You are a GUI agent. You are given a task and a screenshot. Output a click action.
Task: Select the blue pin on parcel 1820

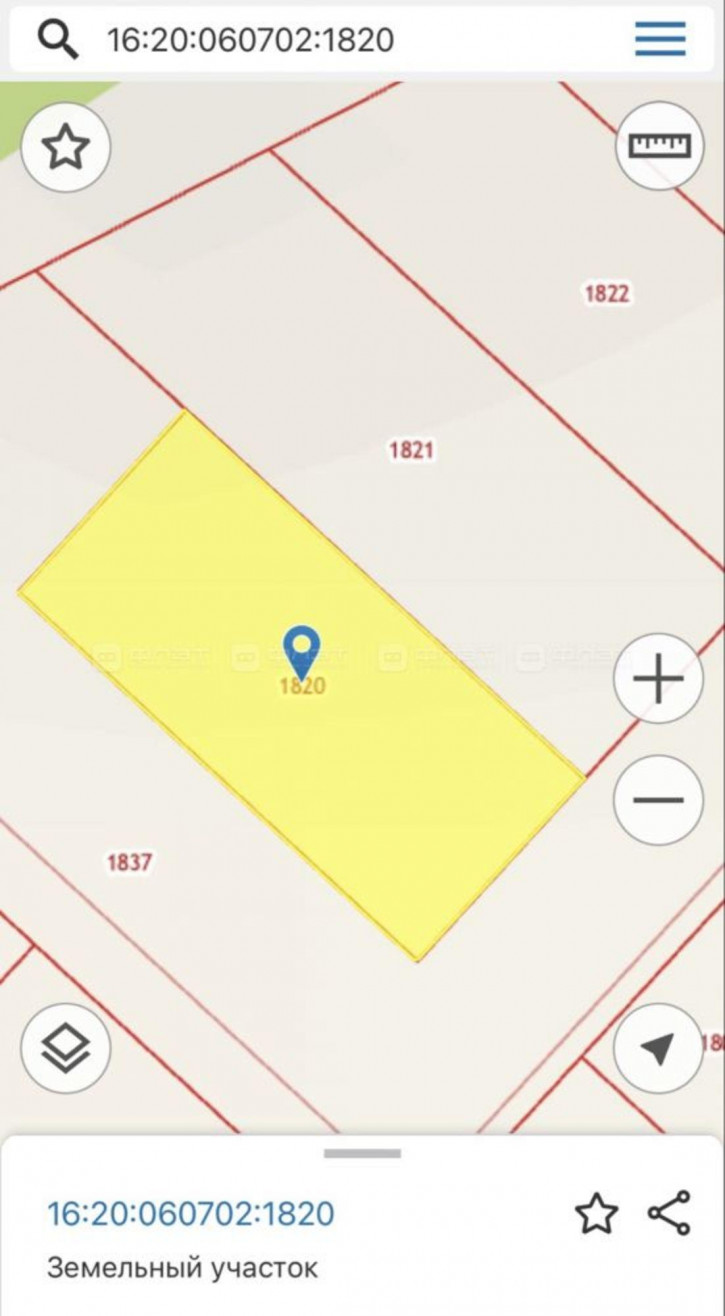(x=302, y=648)
